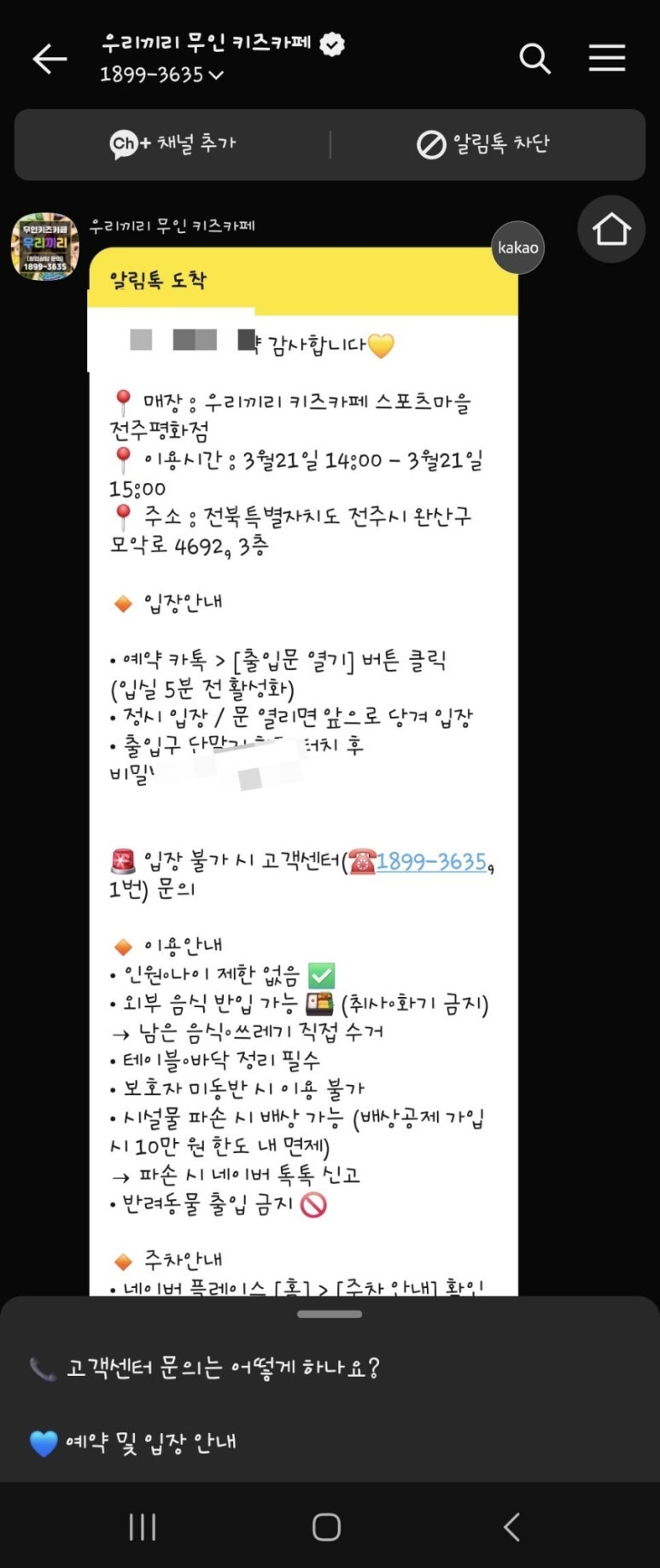Open search in the chat room
The width and height of the screenshot is (660, 1568).
(534, 59)
